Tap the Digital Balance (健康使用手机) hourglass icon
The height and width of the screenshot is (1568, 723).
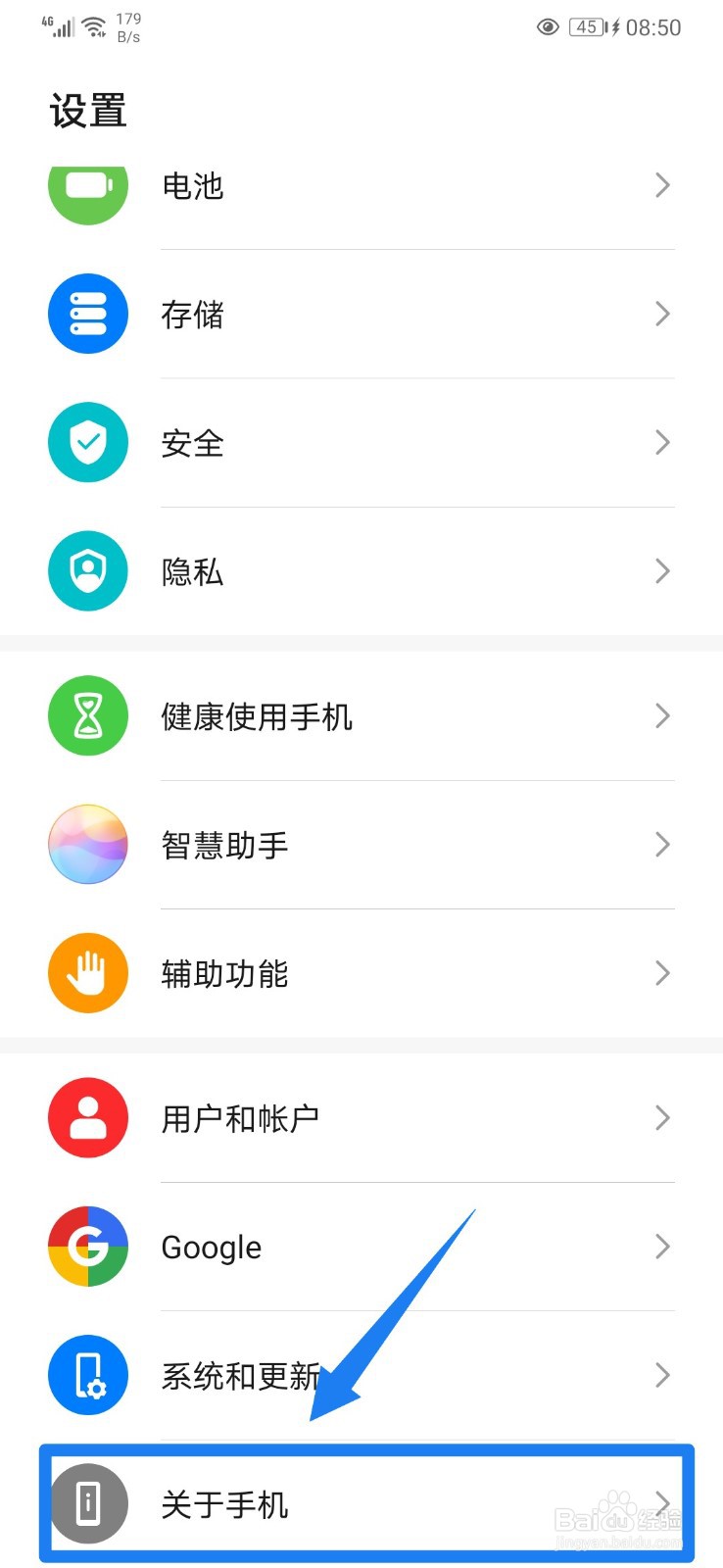(x=88, y=715)
